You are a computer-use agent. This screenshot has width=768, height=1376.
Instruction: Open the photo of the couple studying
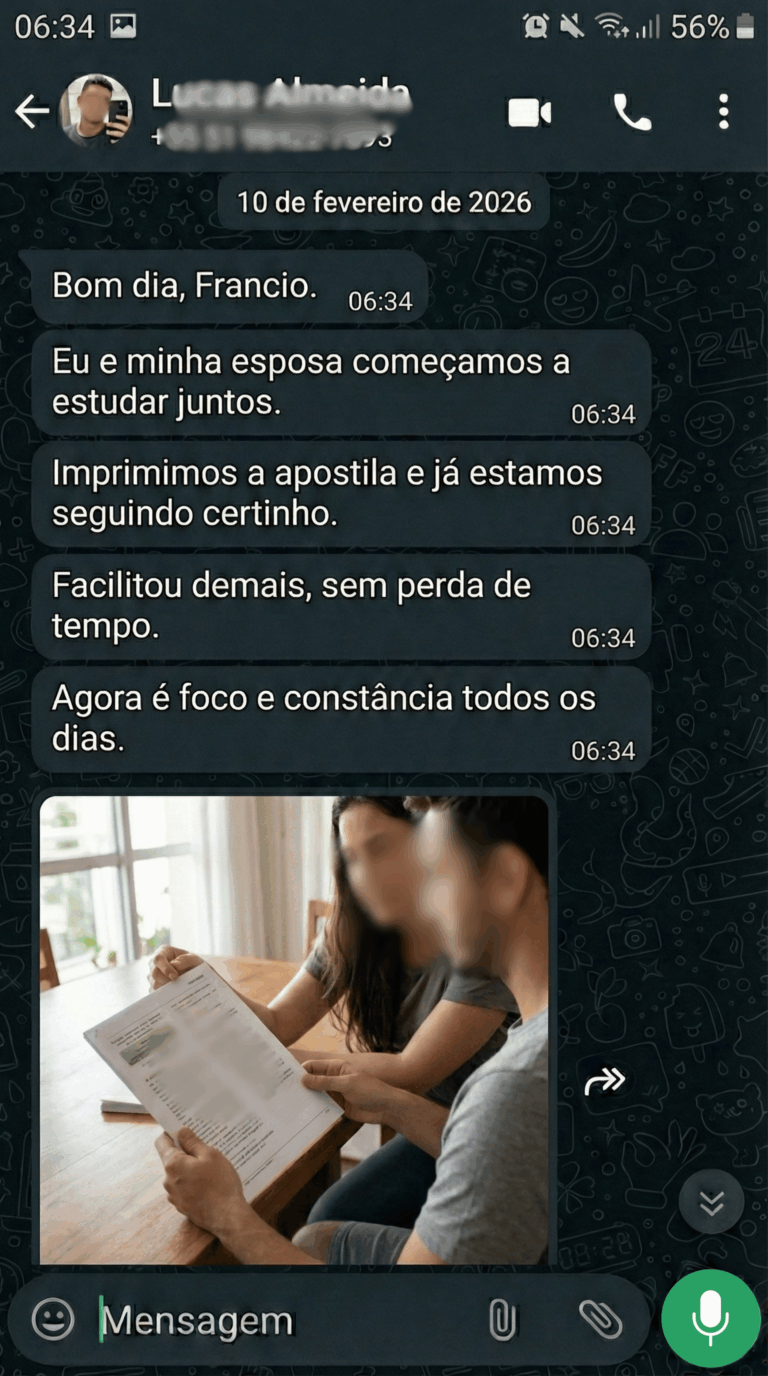[x=294, y=1030]
